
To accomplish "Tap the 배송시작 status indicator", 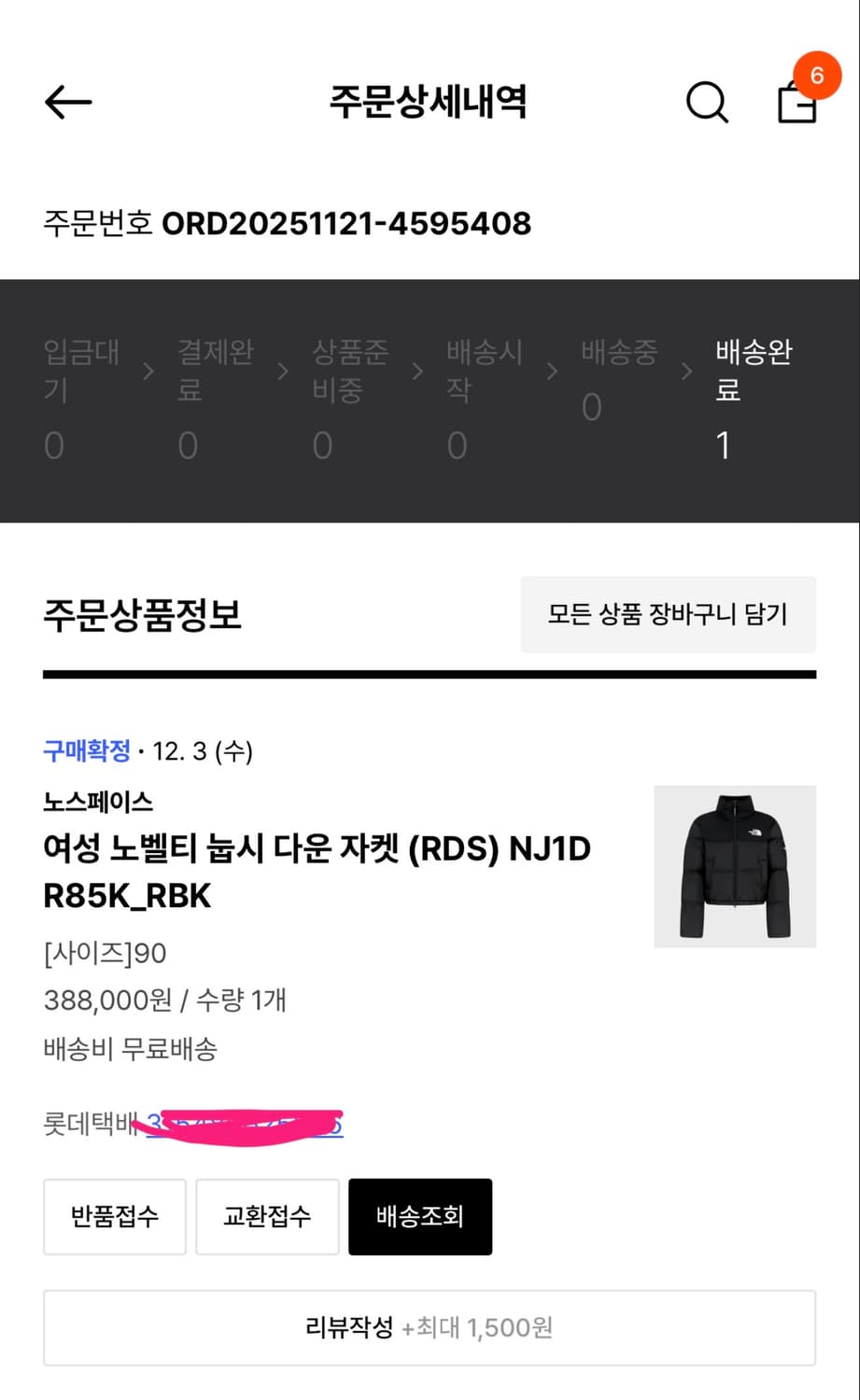I will click(485, 392).
